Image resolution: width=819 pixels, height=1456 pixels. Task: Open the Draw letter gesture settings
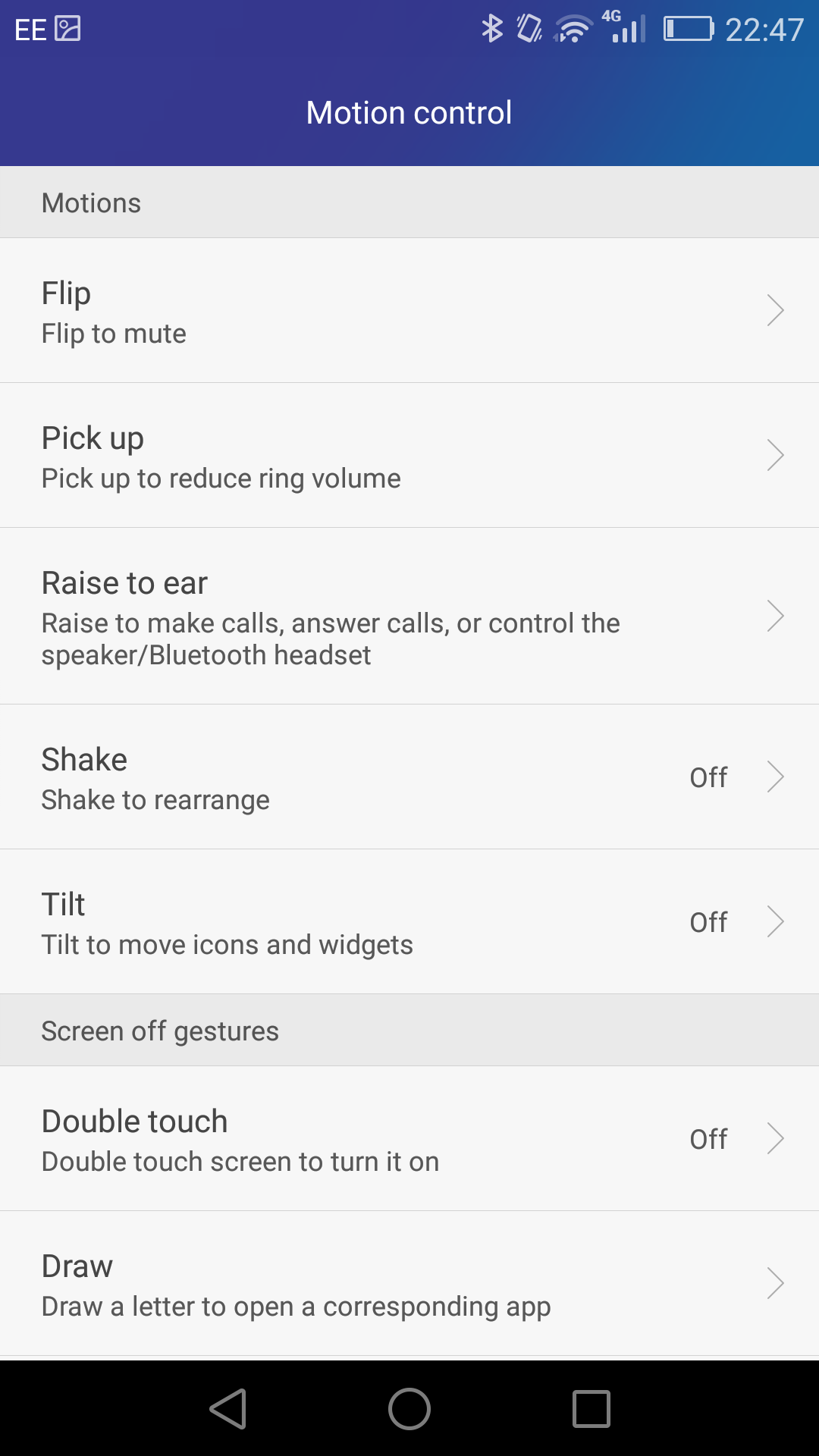point(409,1283)
